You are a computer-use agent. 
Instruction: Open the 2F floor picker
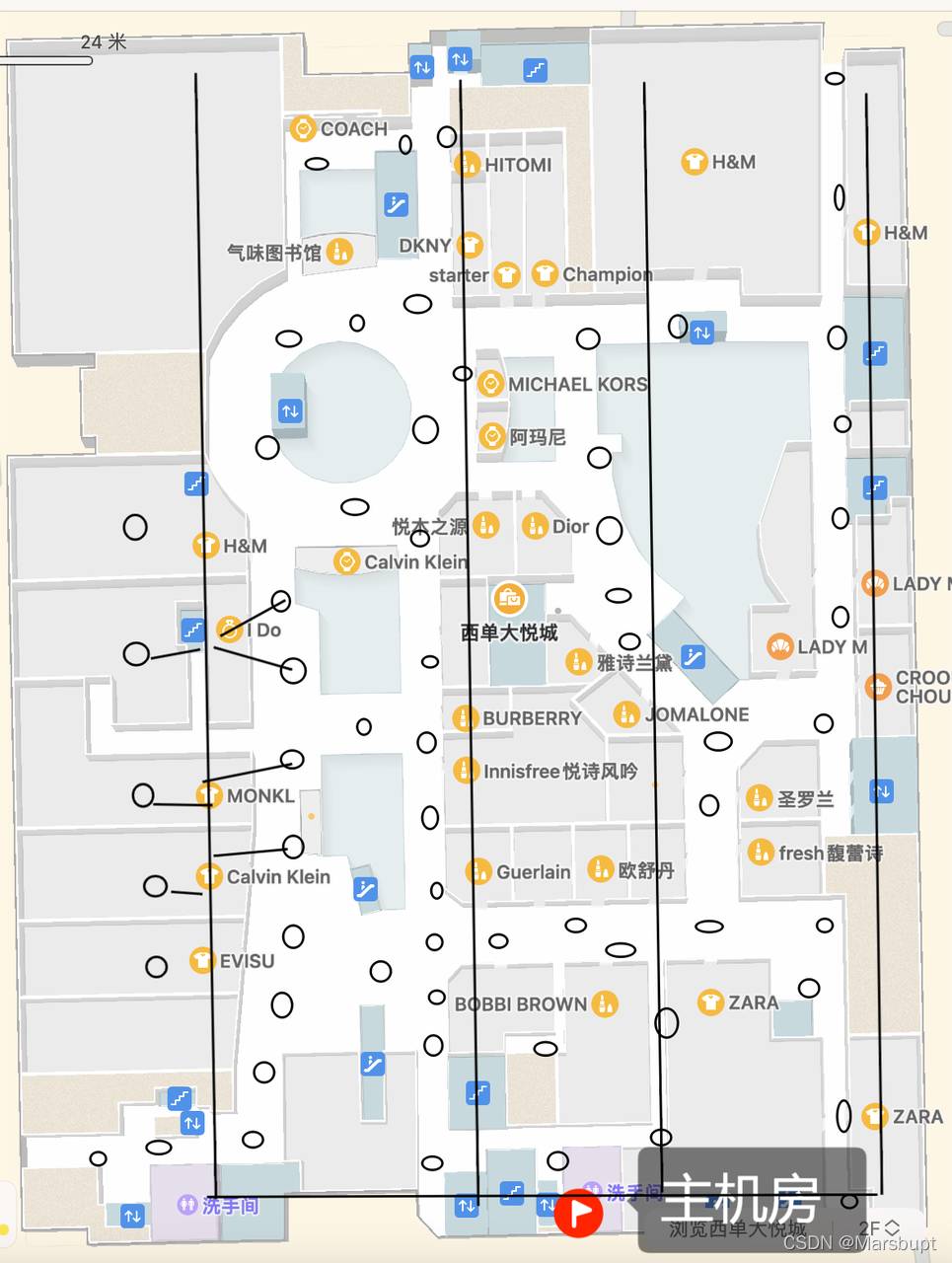coord(879,1228)
